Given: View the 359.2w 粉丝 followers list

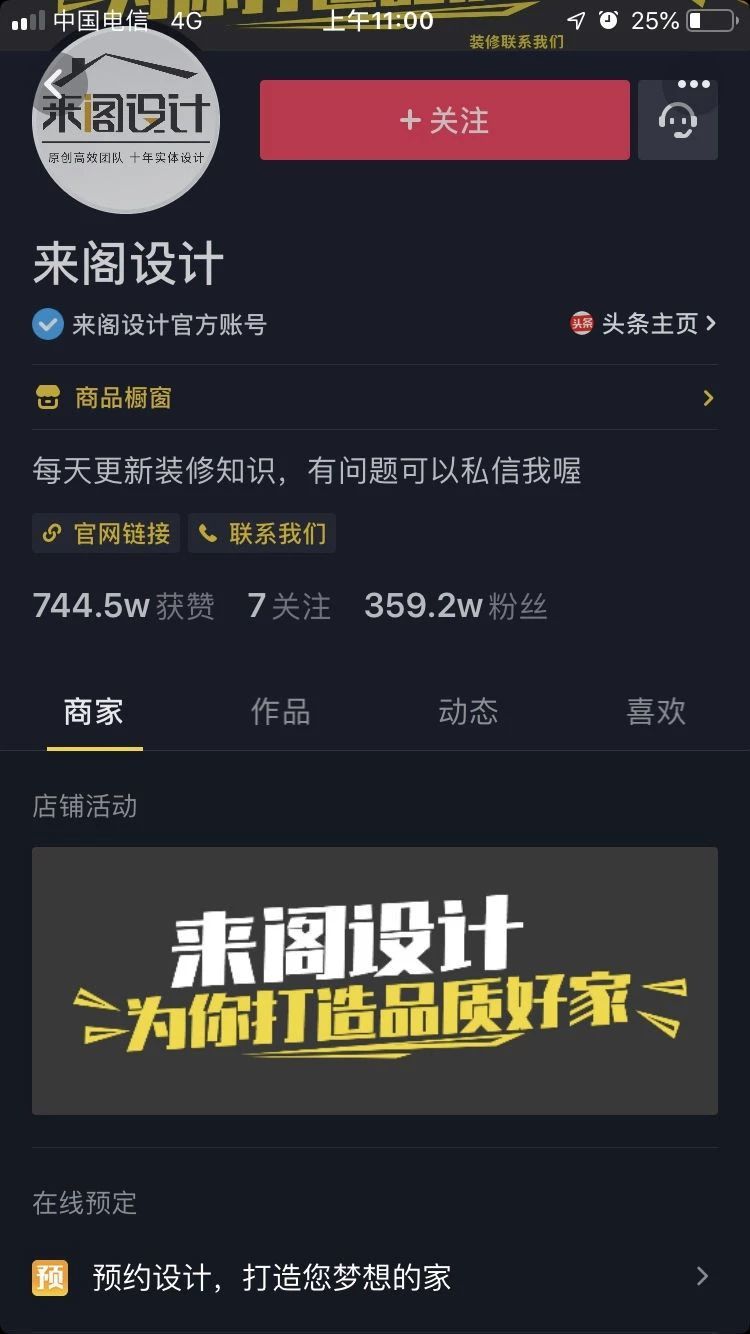Looking at the screenshot, I should 455,606.
